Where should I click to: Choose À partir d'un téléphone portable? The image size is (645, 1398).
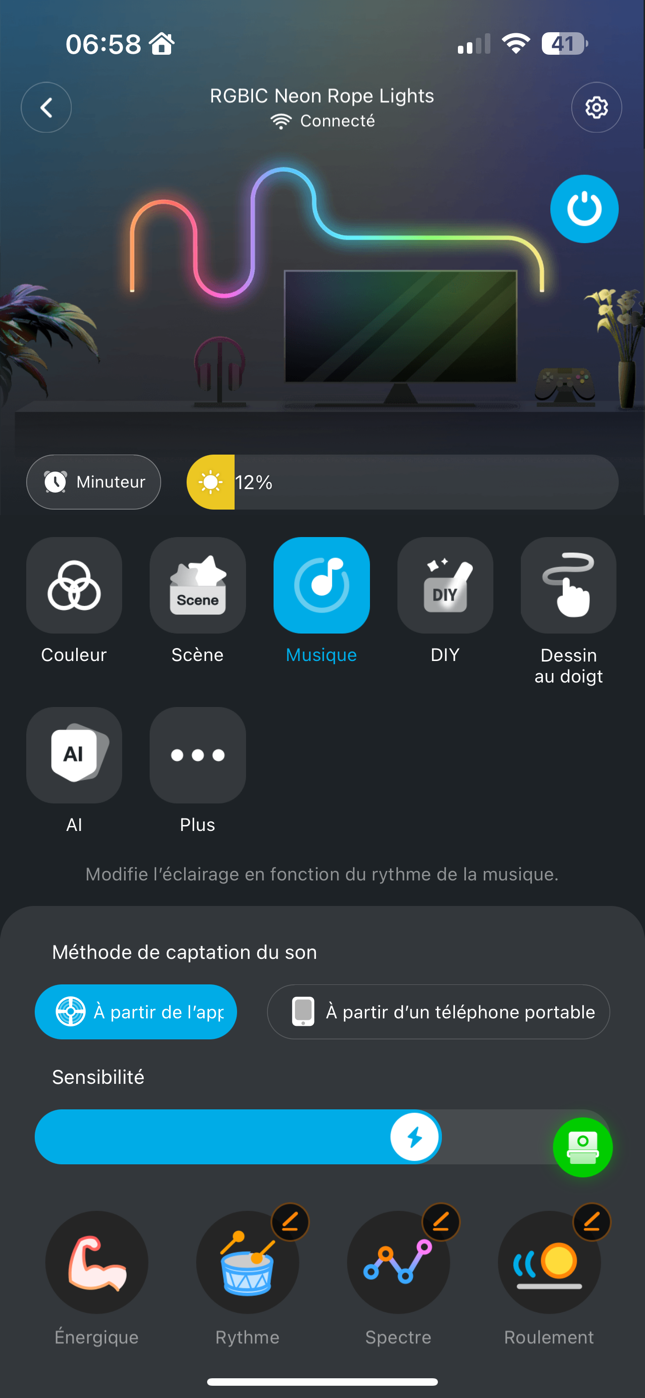click(x=438, y=1012)
